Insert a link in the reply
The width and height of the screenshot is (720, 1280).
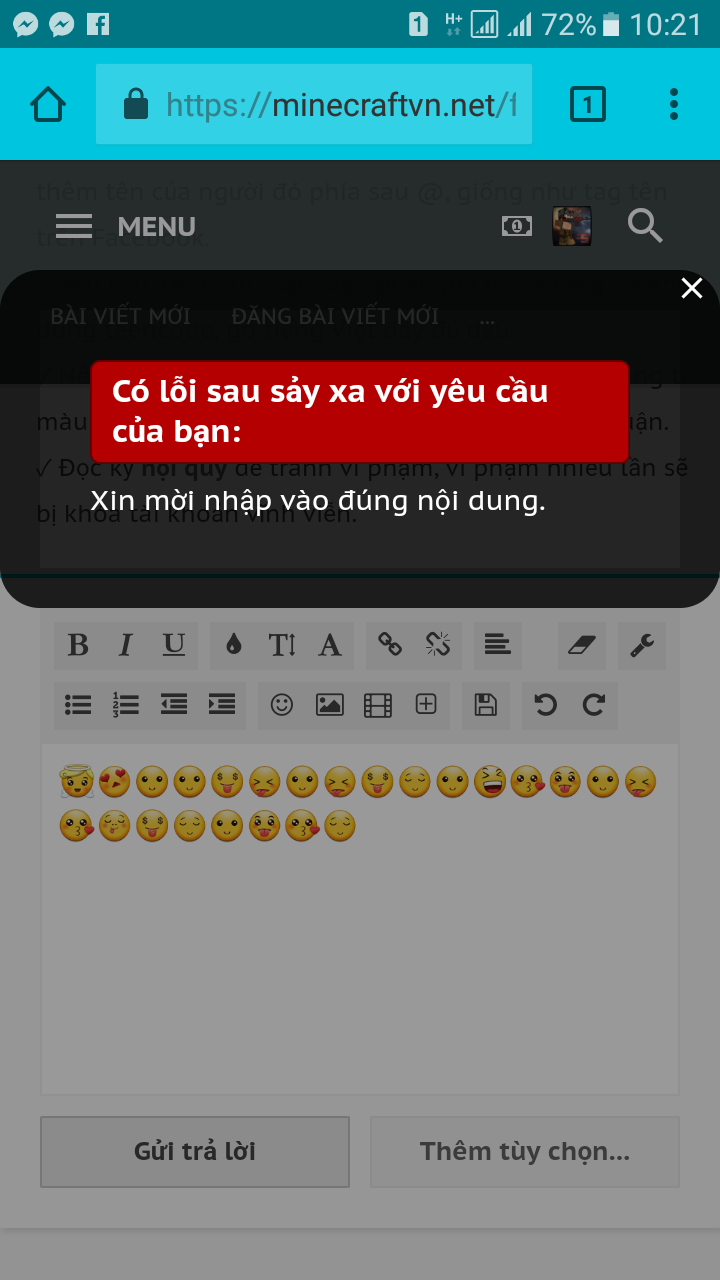tap(390, 646)
